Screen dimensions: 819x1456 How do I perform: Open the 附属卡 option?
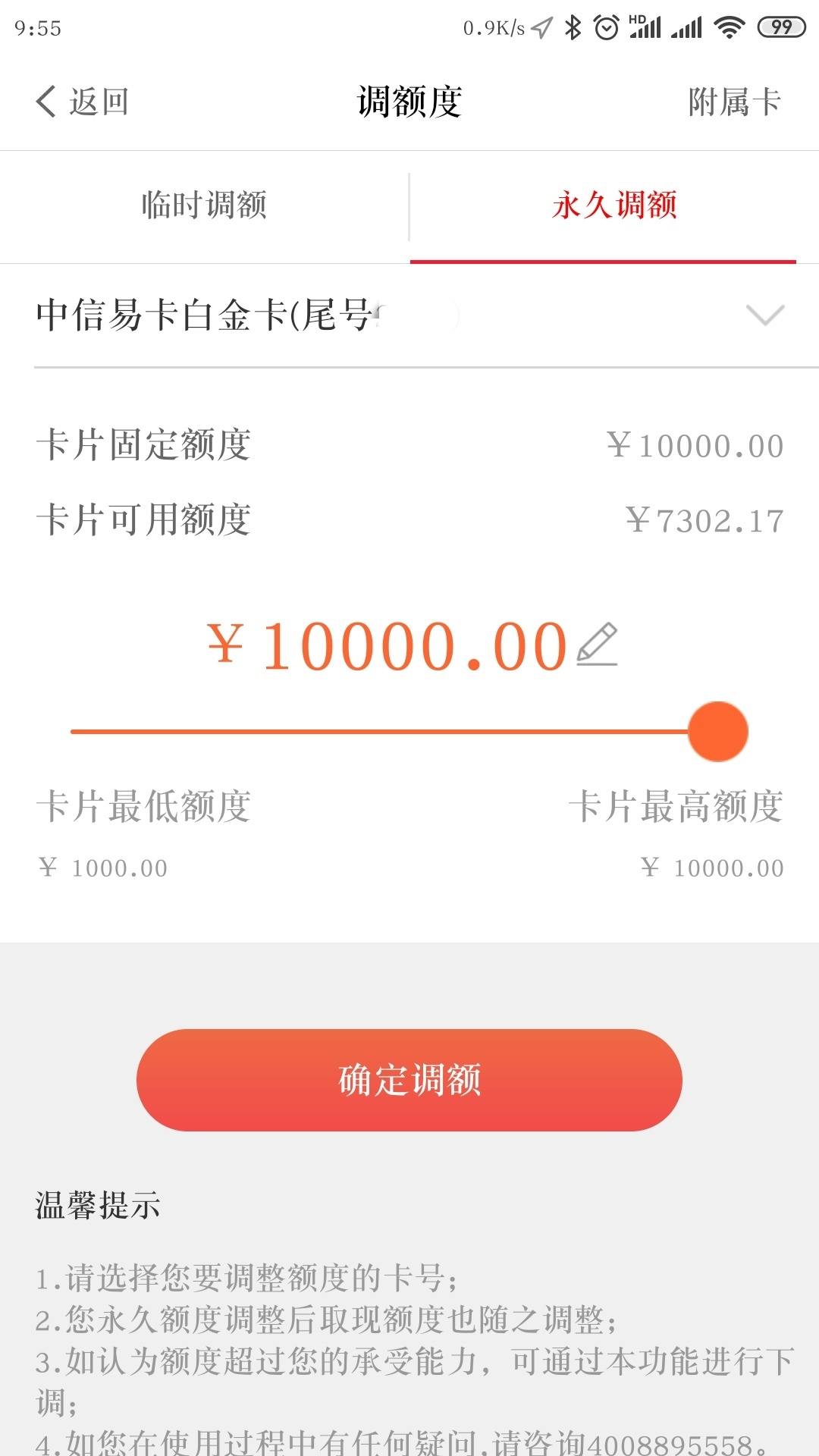(734, 102)
